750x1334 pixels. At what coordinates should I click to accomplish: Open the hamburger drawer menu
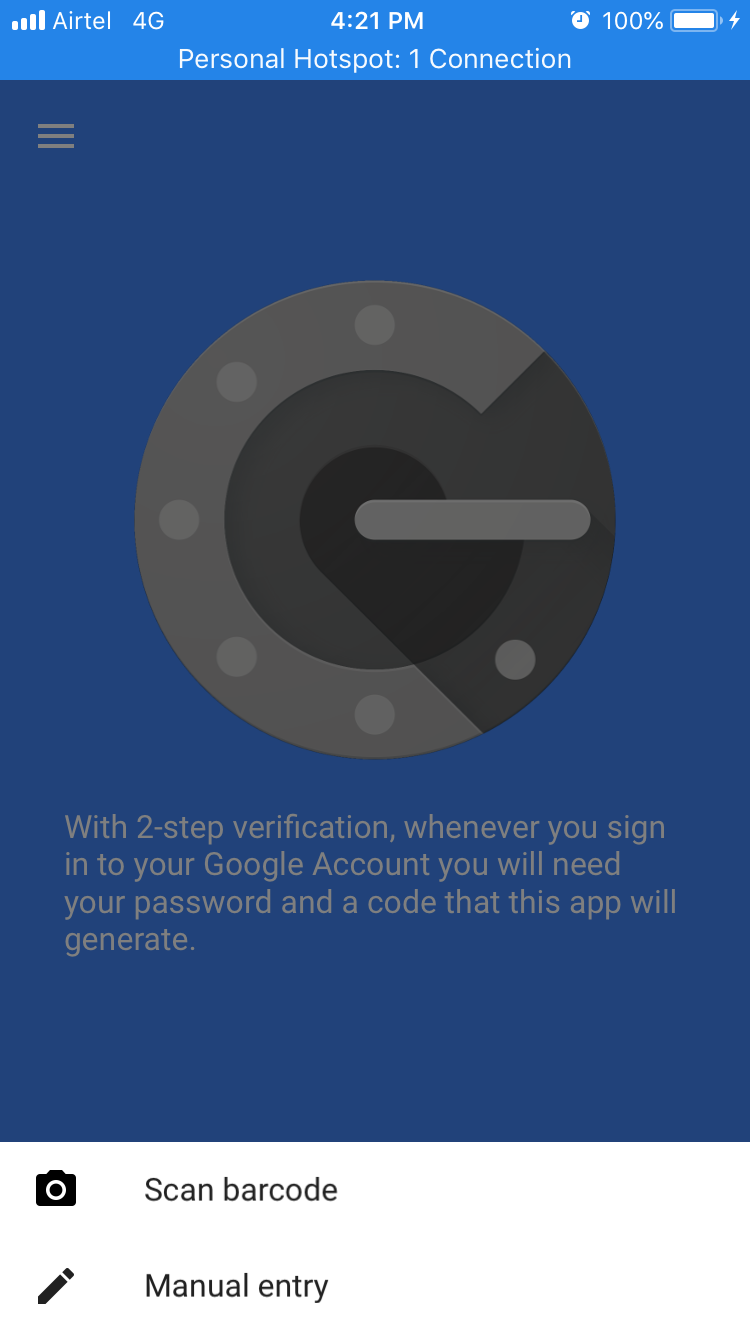(x=56, y=136)
